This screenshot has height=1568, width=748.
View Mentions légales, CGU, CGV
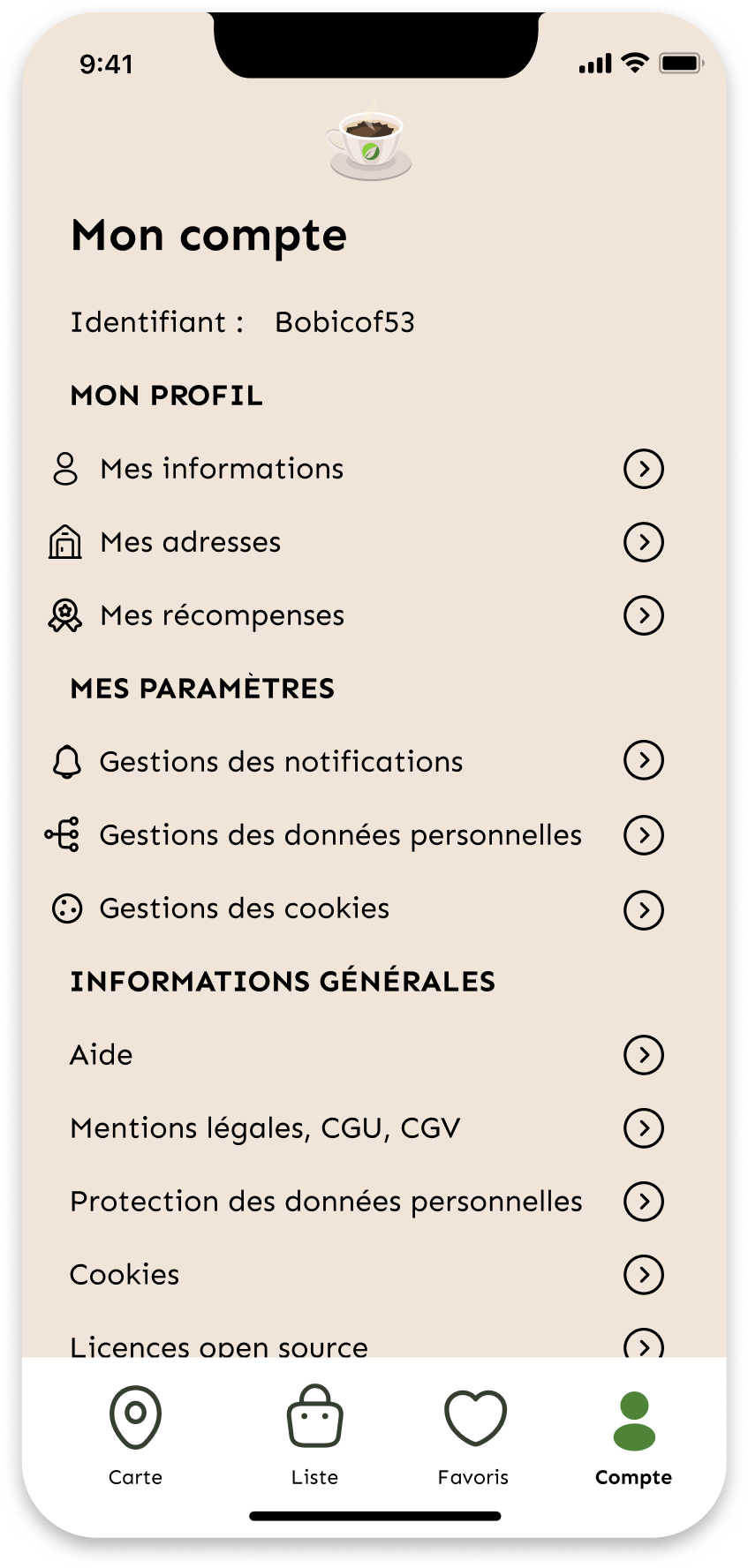pos(265,1128)
